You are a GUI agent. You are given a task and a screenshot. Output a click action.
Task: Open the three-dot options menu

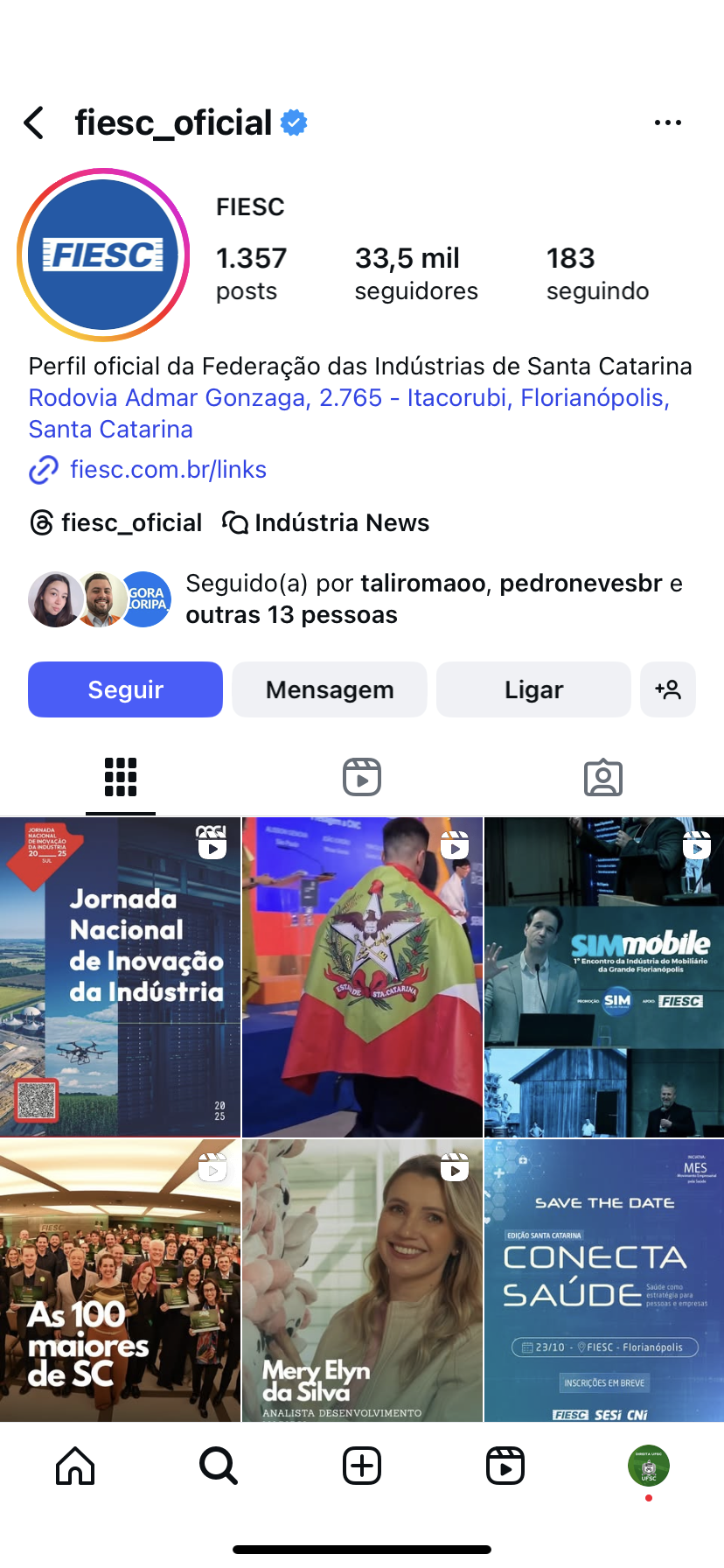(x=667, y=123)
